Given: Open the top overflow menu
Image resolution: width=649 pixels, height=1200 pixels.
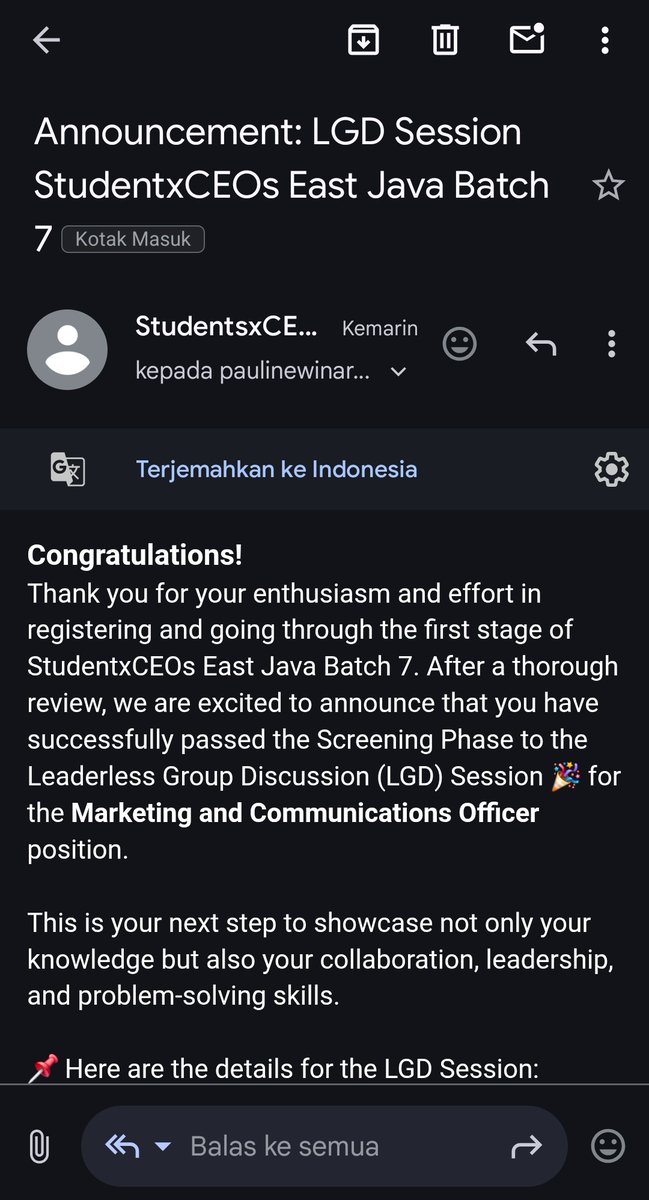Looking at the screenshot, I should pyautogui.click(x=604, y=40).
